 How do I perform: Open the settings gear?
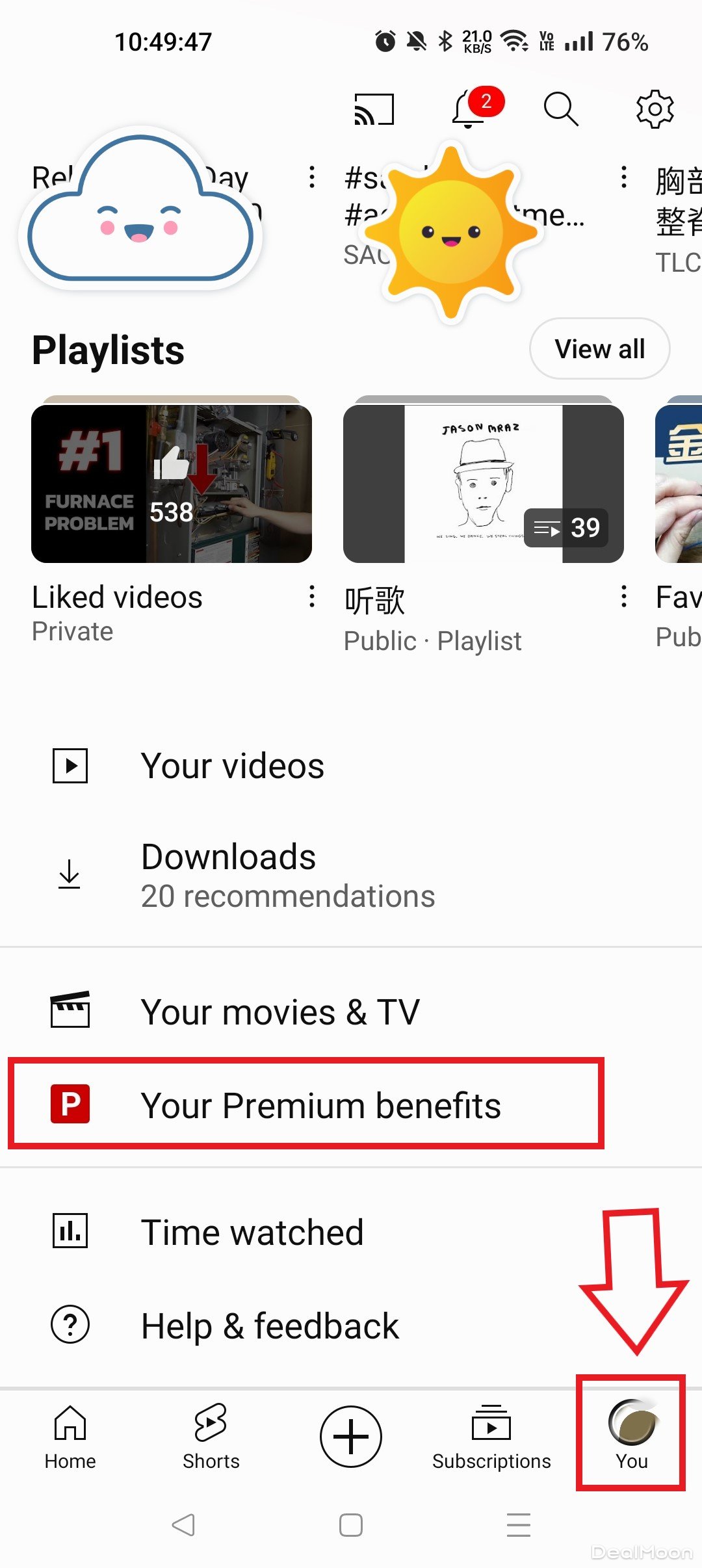tap(654, 109)
